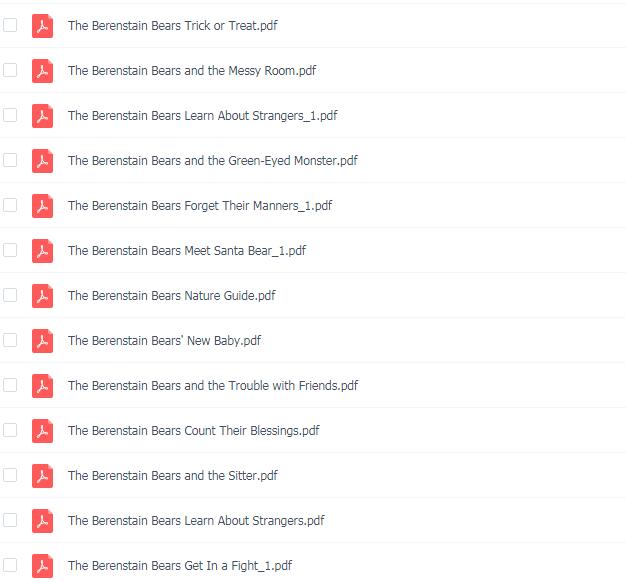Select the checkbox for New Baby.pdf
Viewport: 626px width, 582px height.
click(x=10, y=340)
